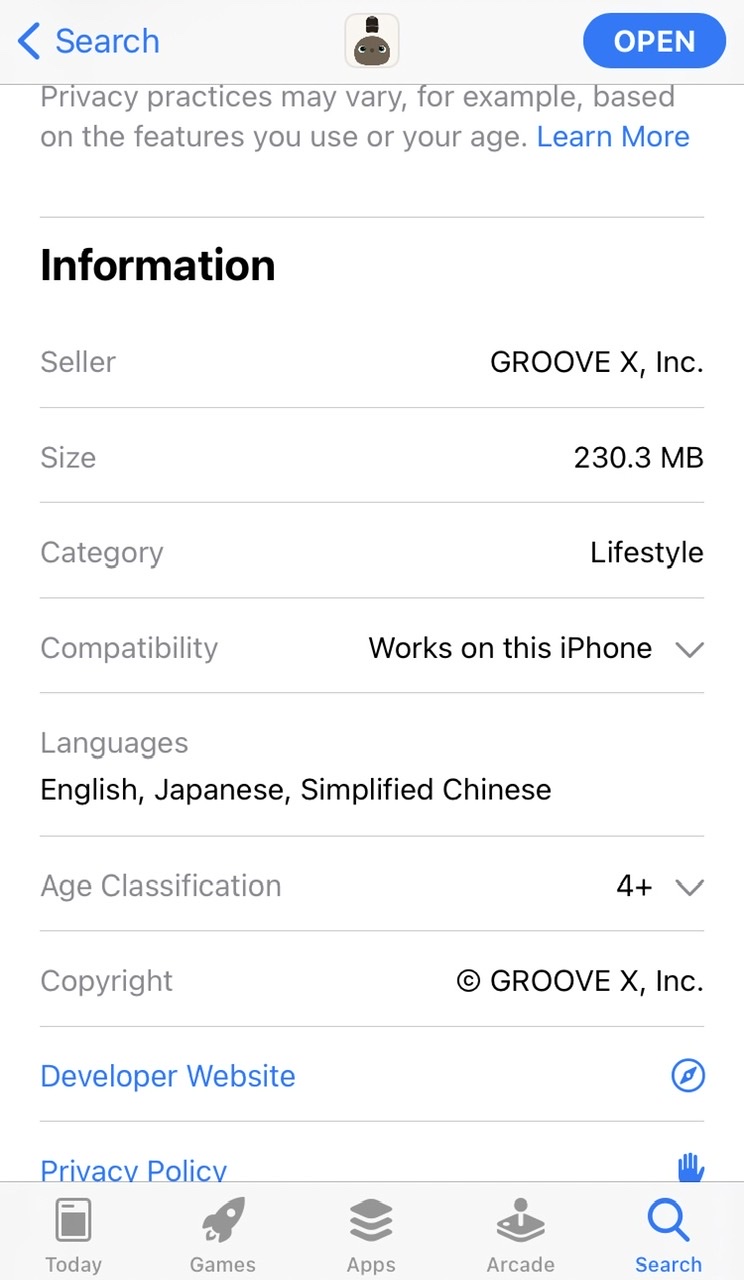Open the Developer Website link
Screen dimensions: 744x1280
pos(168,1076)
